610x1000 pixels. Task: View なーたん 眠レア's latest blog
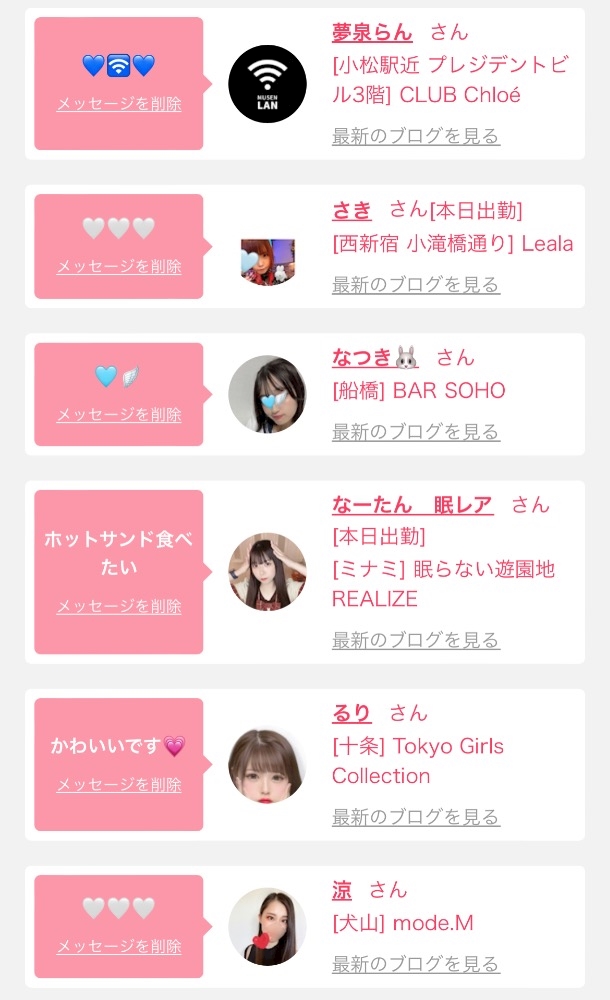(415, 640)
